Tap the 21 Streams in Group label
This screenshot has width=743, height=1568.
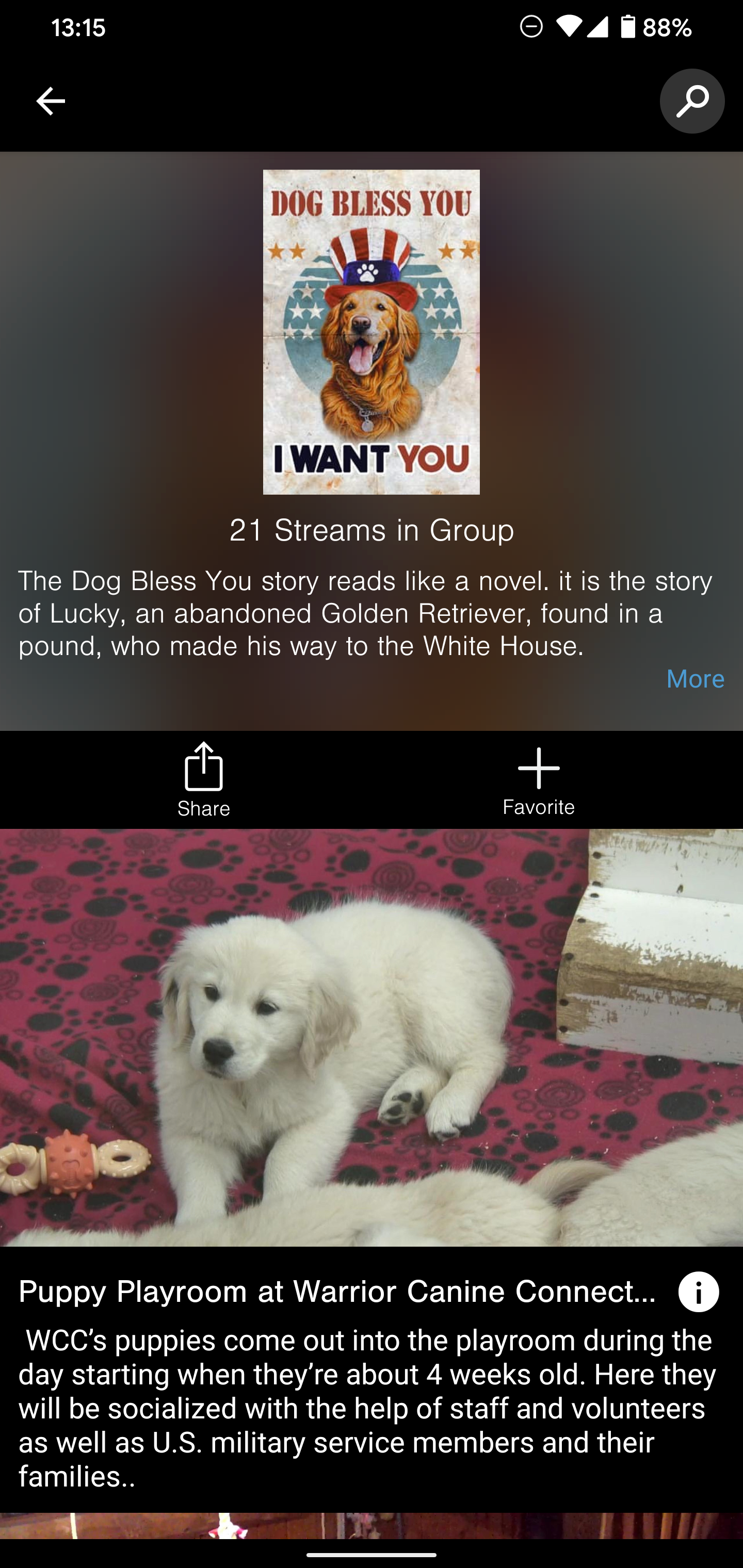[x=372, y=530]
